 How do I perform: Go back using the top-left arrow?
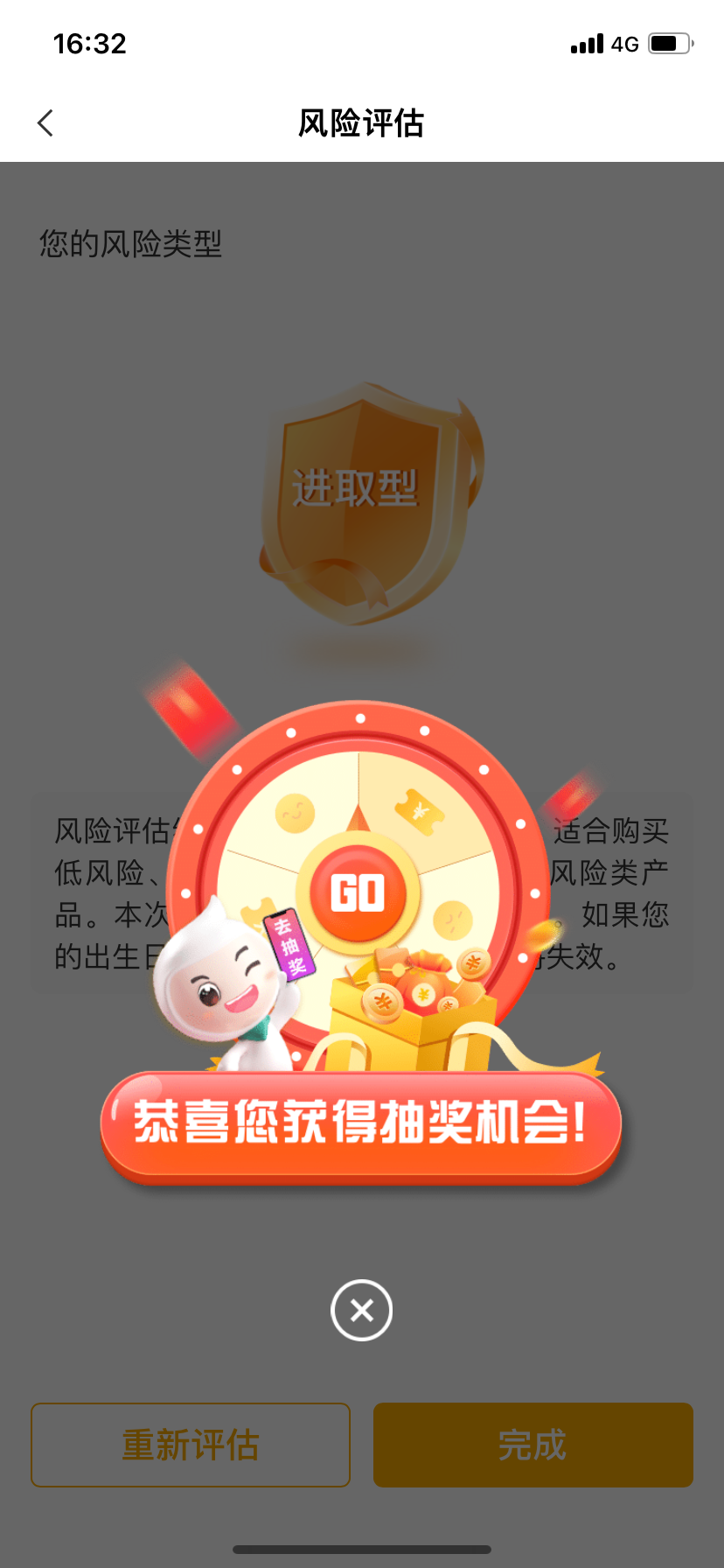pos(46,123)
